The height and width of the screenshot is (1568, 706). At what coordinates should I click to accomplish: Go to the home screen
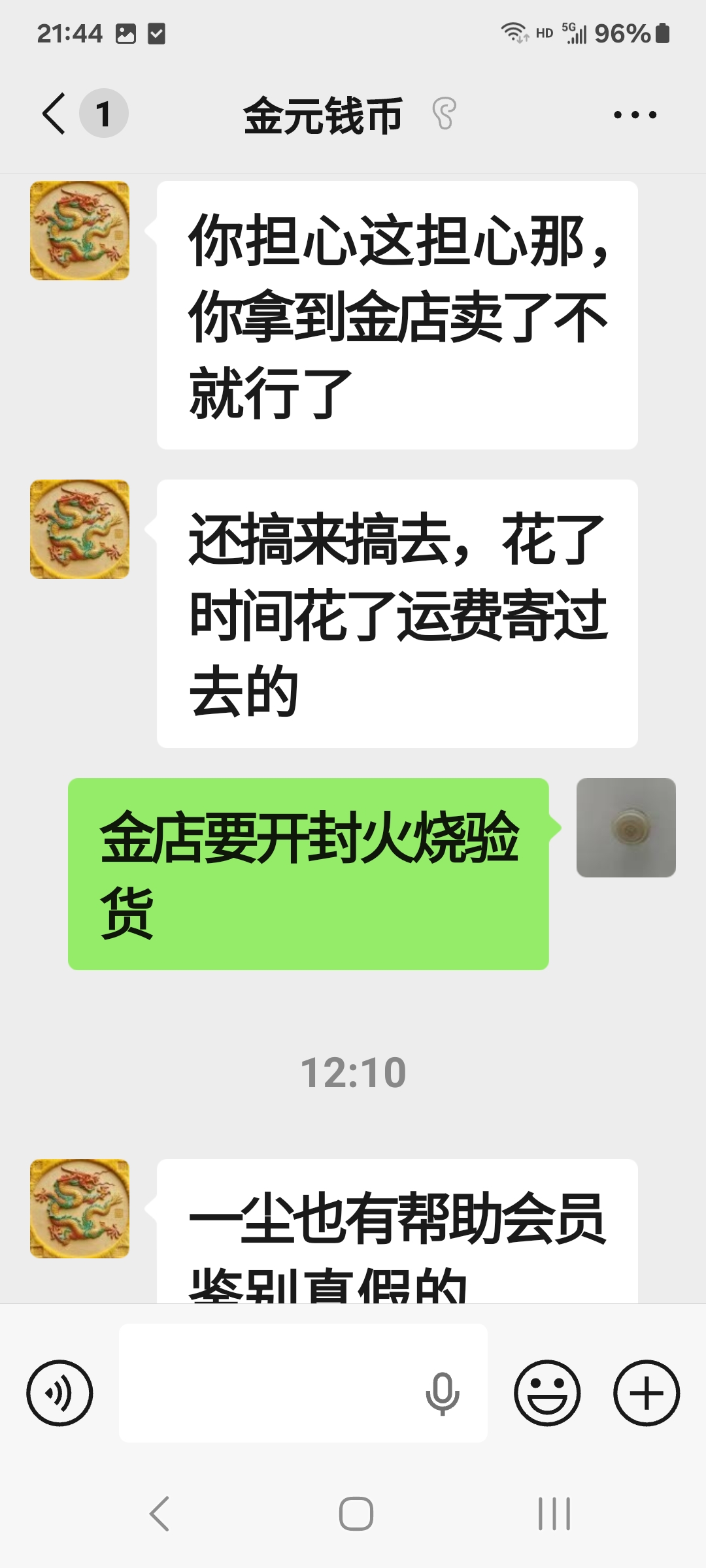coord(356,1514)
